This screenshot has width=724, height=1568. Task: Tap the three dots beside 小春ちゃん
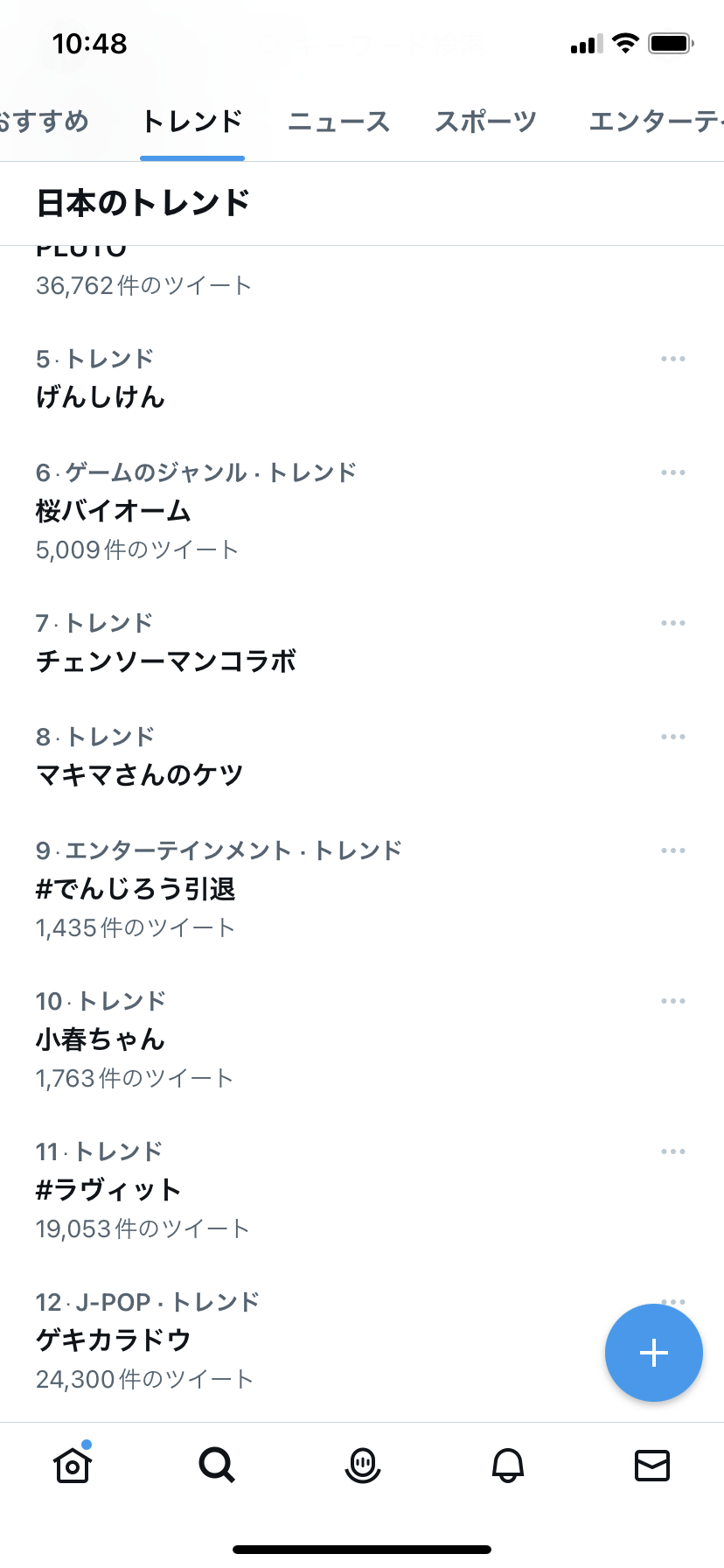[x=673, y=1001]
